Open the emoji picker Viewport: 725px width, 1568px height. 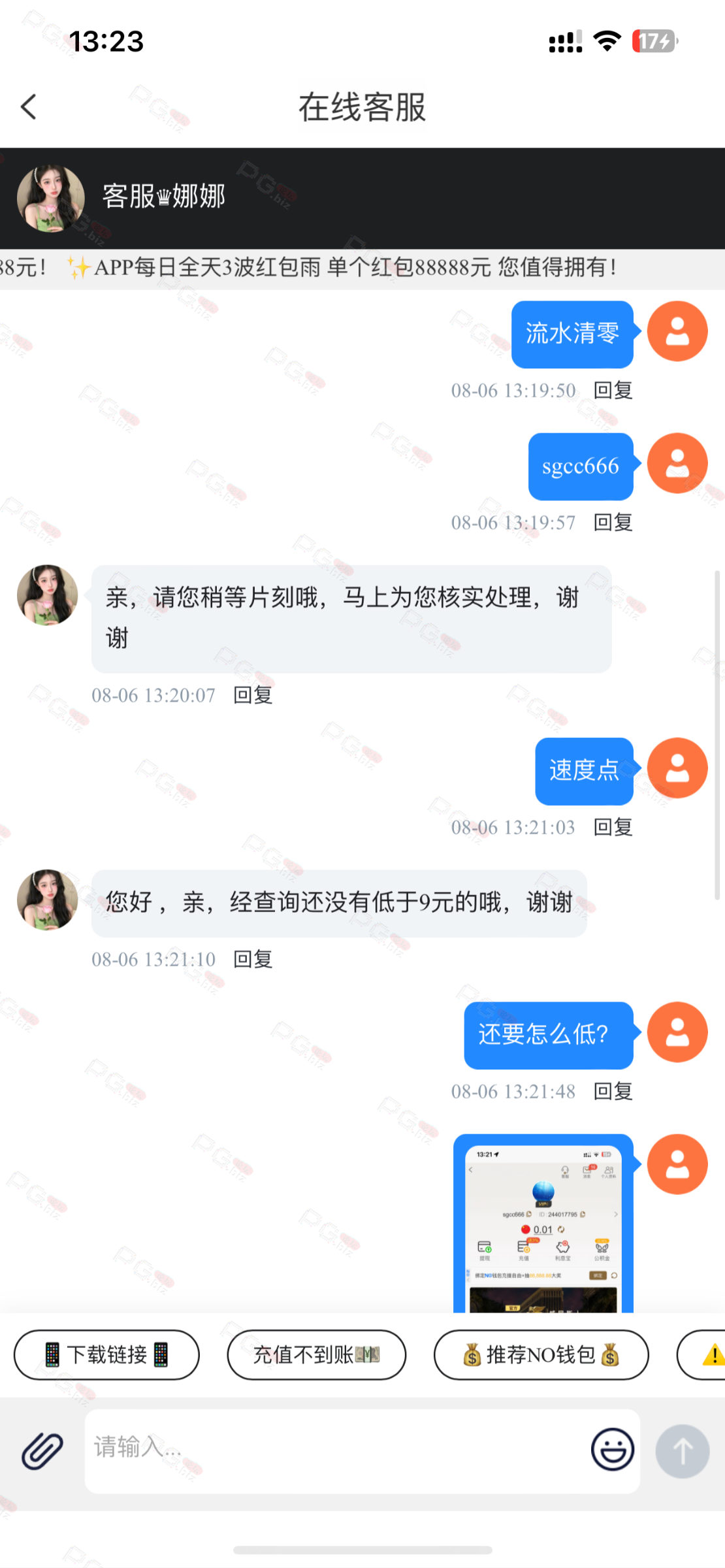[x=612, y=1449]
